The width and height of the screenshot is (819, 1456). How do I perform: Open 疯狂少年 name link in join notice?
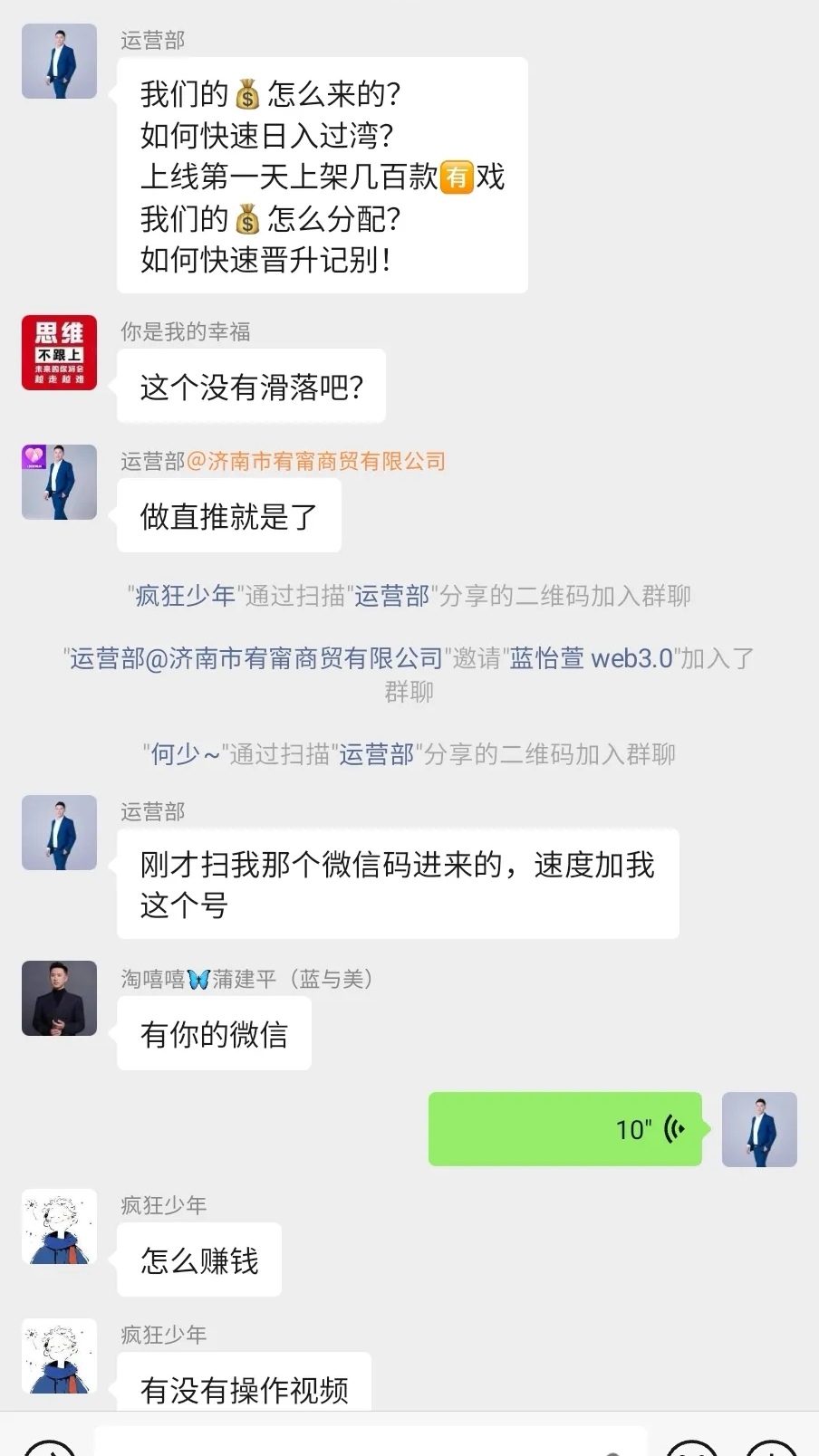coord(186,596)
